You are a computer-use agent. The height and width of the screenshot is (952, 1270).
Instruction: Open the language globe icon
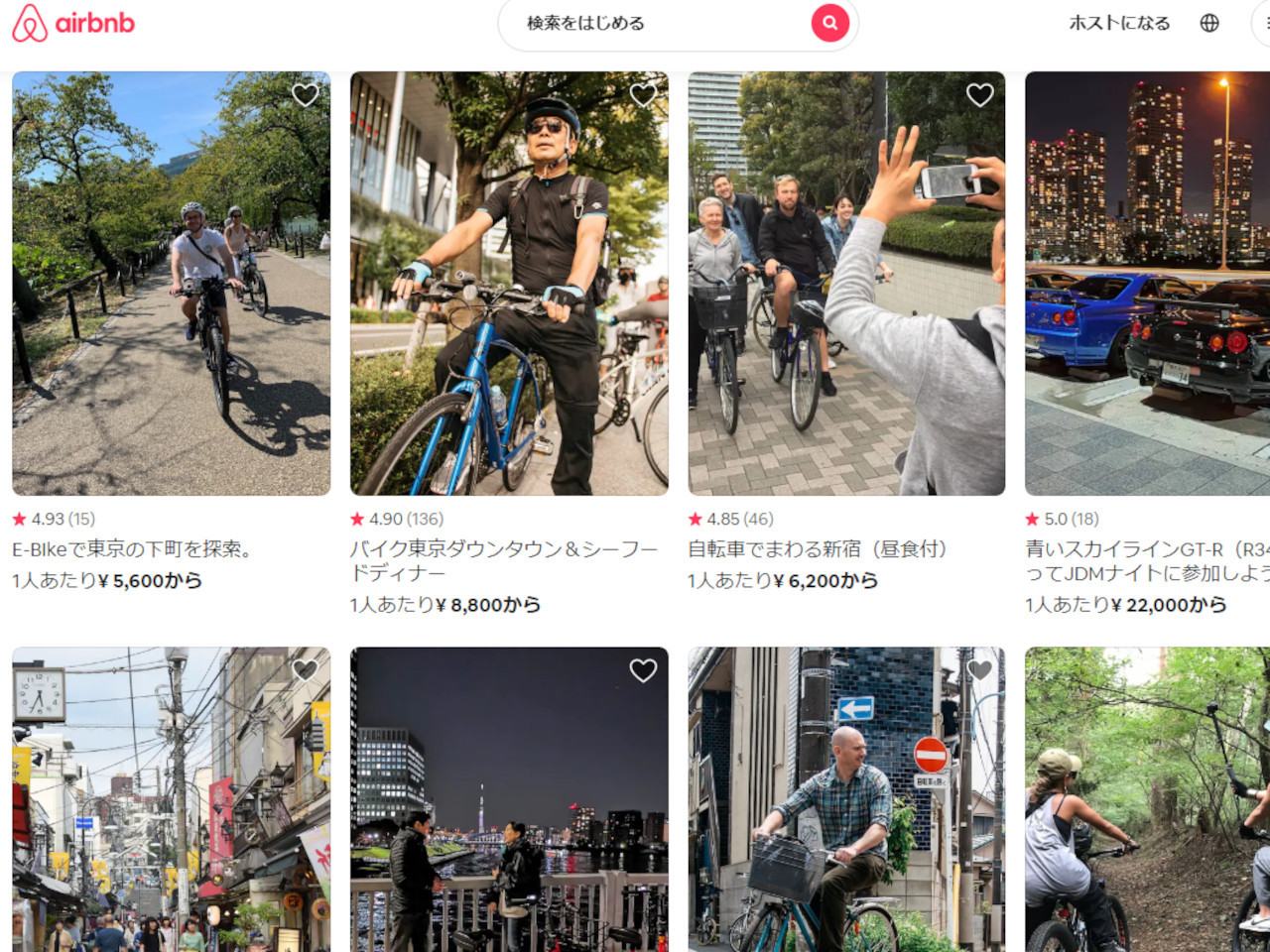tap(1209, 23)
